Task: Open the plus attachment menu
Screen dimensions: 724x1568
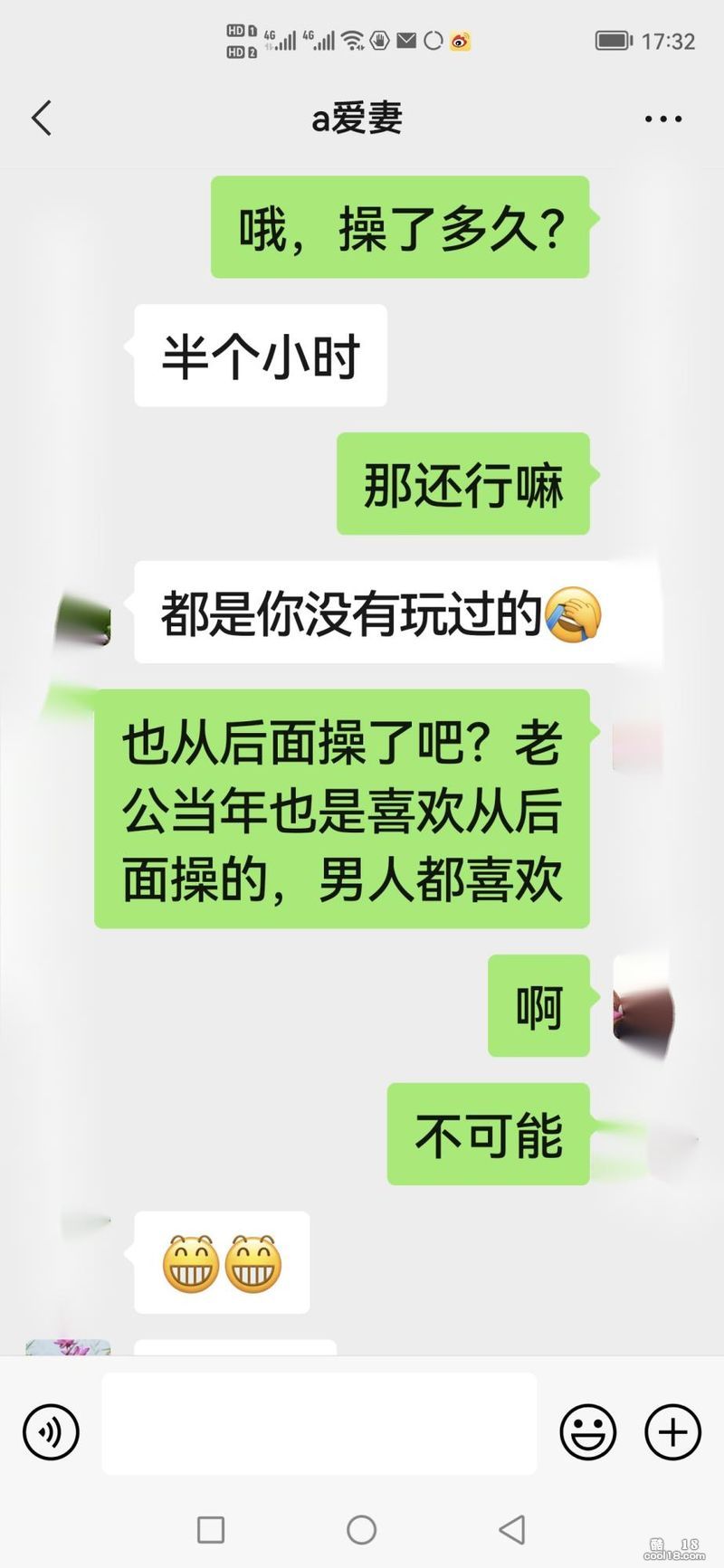Action: [672, 1431]
